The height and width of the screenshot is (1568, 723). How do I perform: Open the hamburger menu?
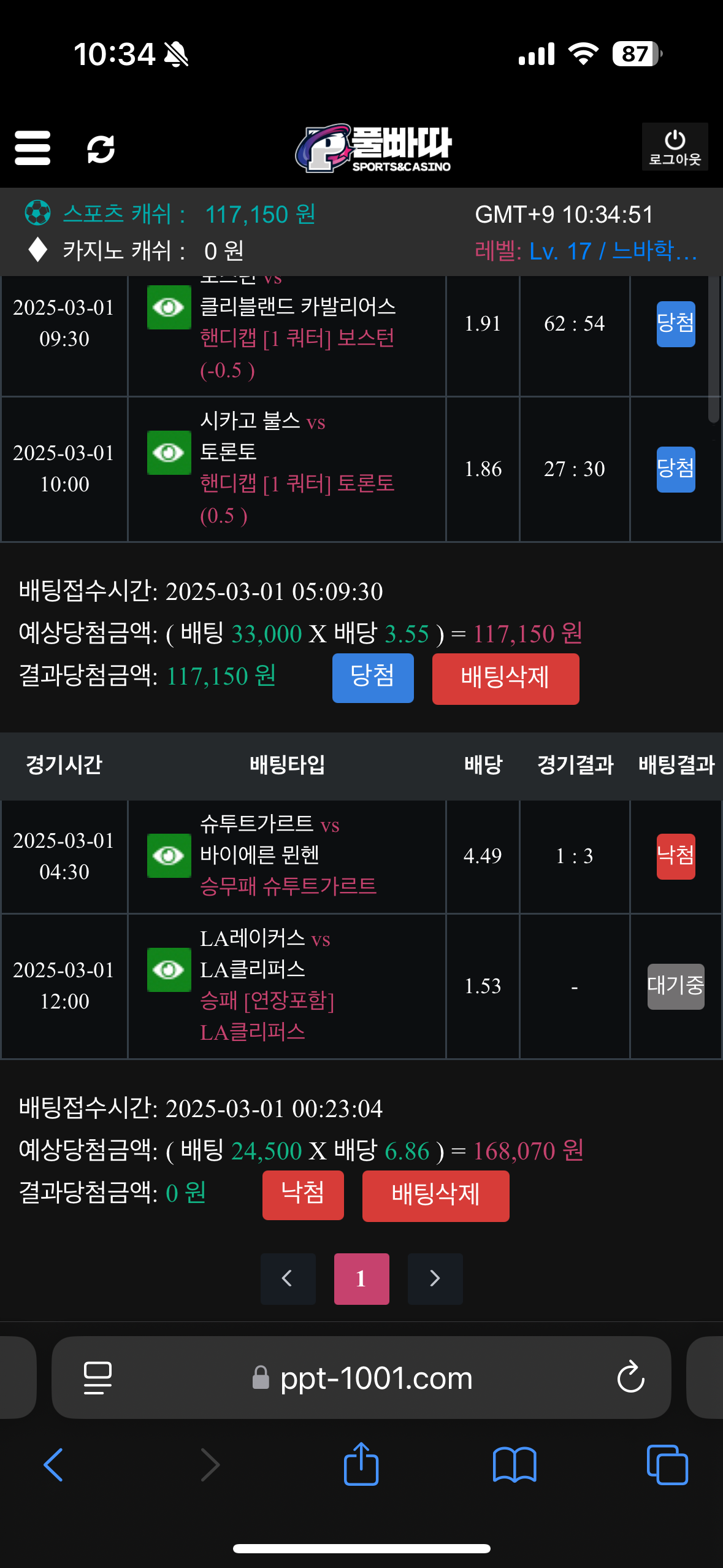click(33, 148)
